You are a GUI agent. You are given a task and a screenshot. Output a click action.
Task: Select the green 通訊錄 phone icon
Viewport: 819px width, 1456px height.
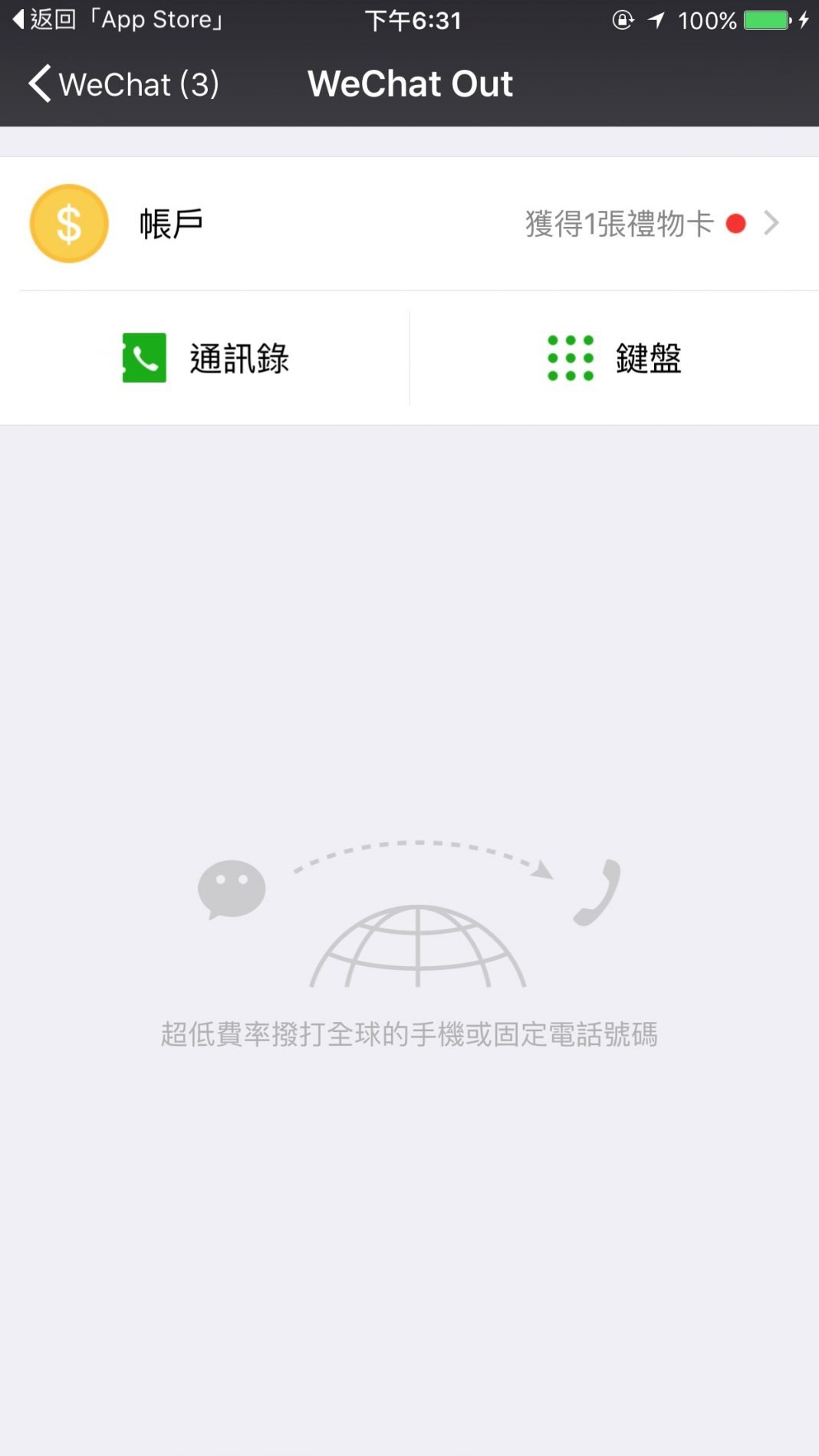pyautogui.click(x=143, y=357)
